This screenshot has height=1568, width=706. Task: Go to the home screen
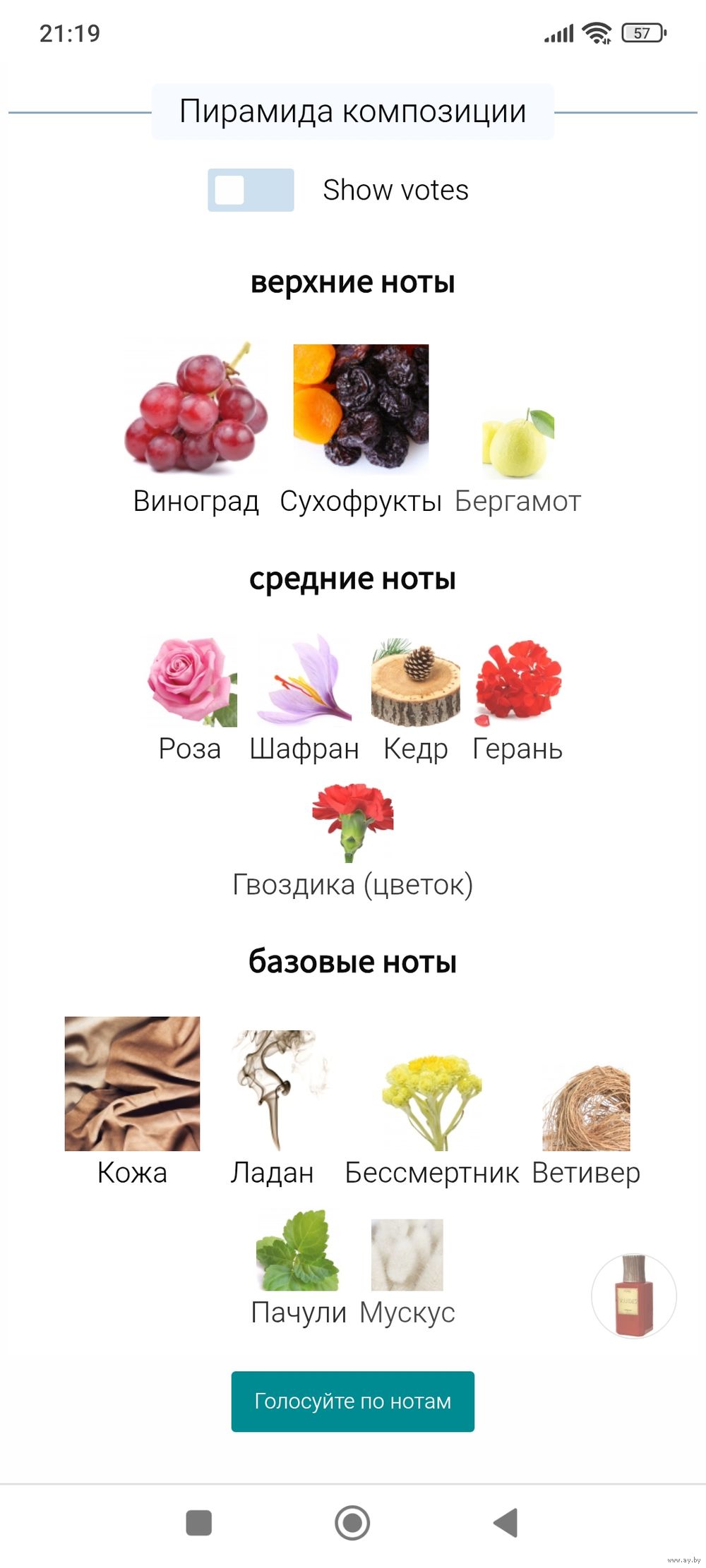pos(352,1522)
